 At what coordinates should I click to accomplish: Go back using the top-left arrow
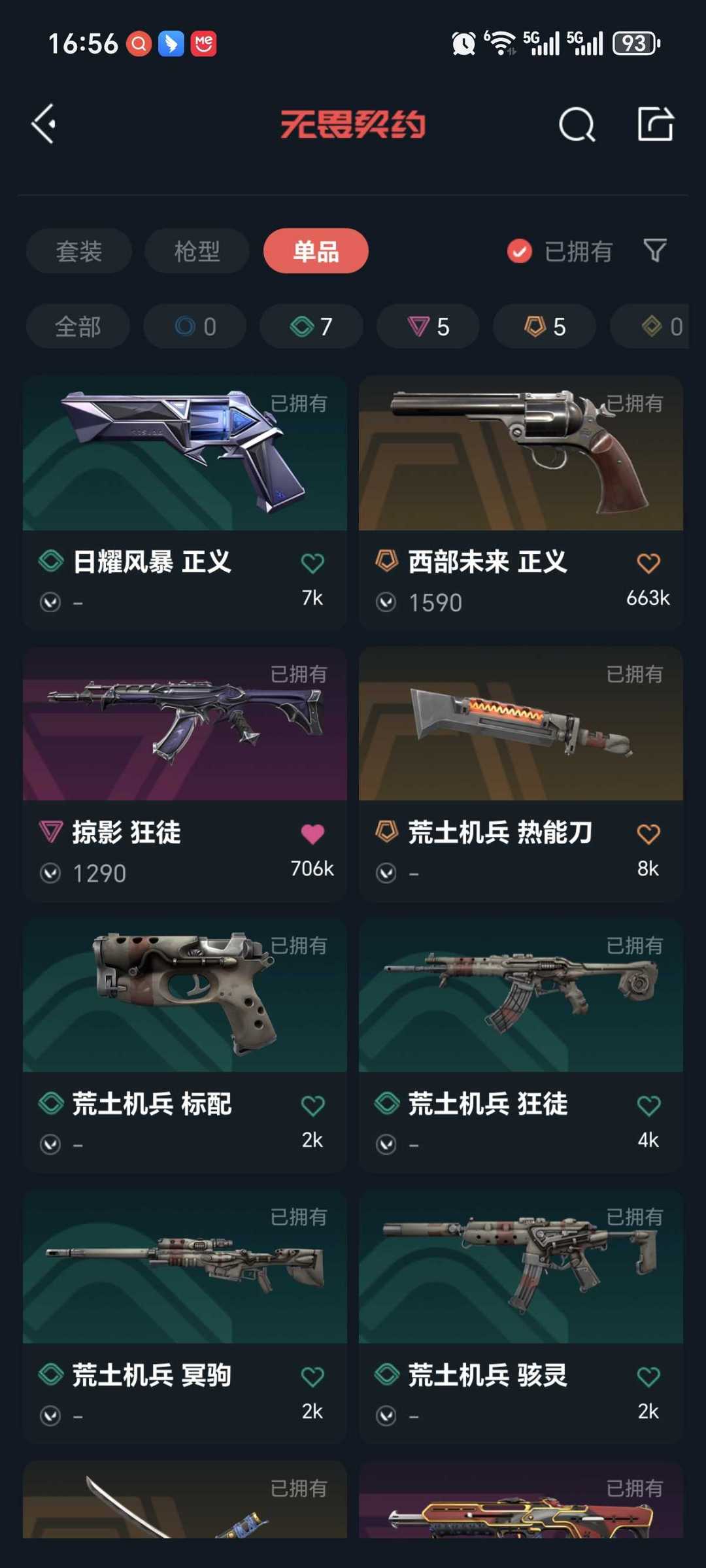tap(44, 124)
